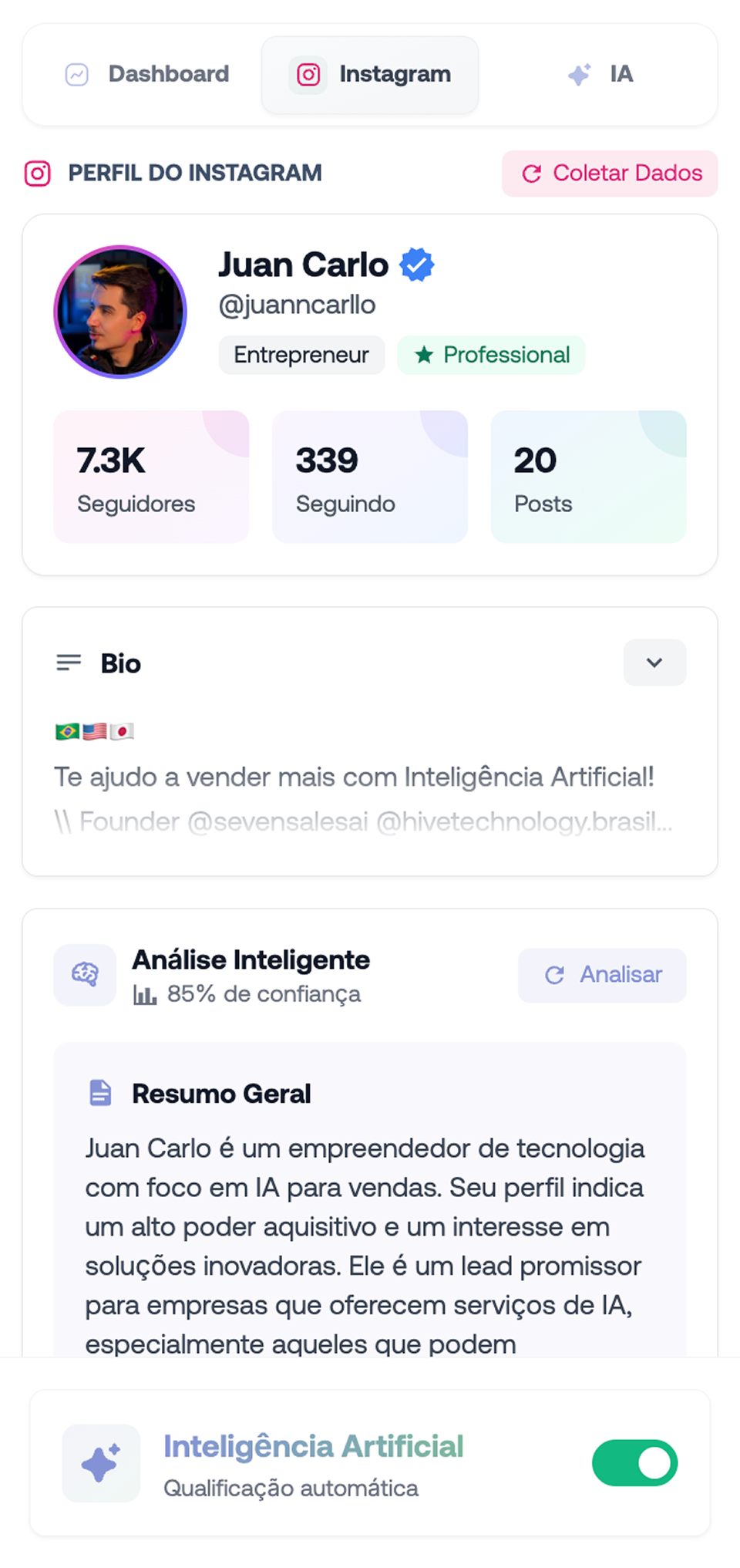Click the document icon next to Resumo Geral
This screenshot has height=1568, width=740.
point(99,1093)
